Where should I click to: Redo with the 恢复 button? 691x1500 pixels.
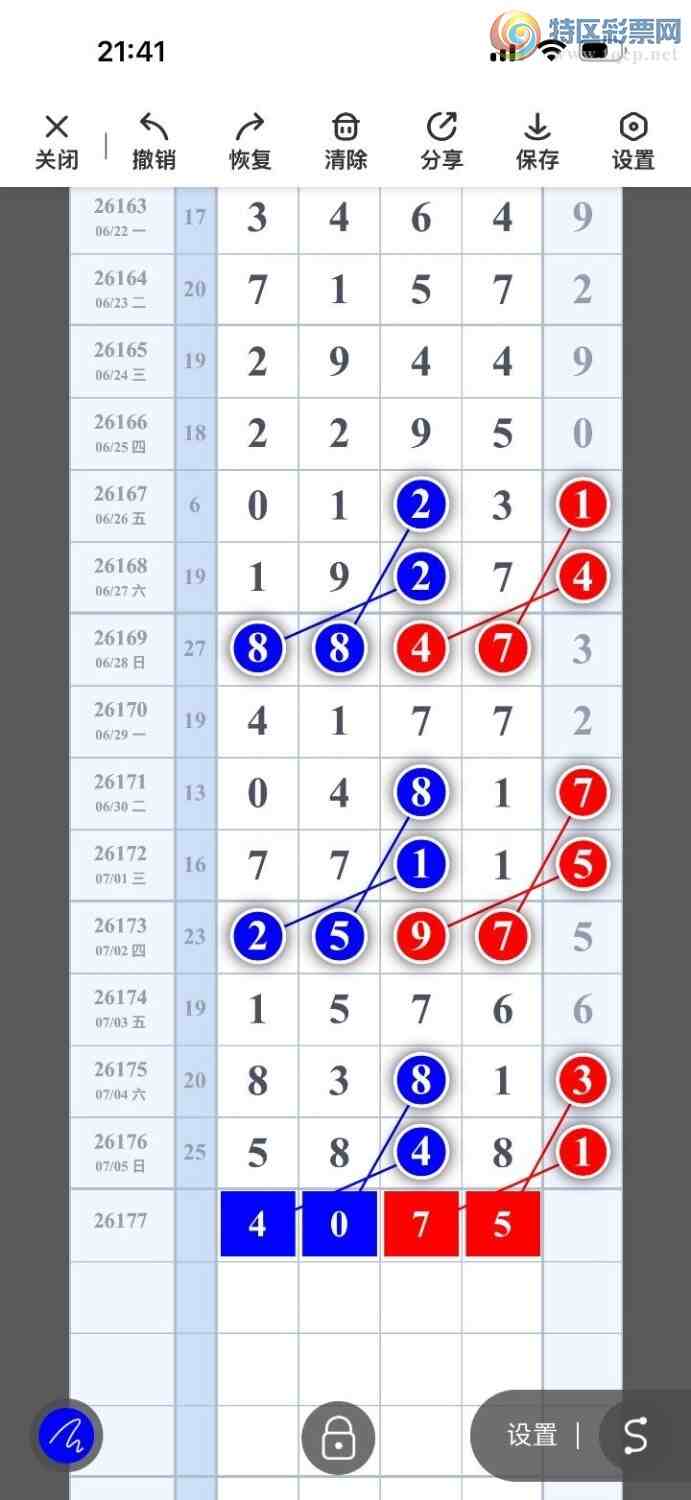250,142
